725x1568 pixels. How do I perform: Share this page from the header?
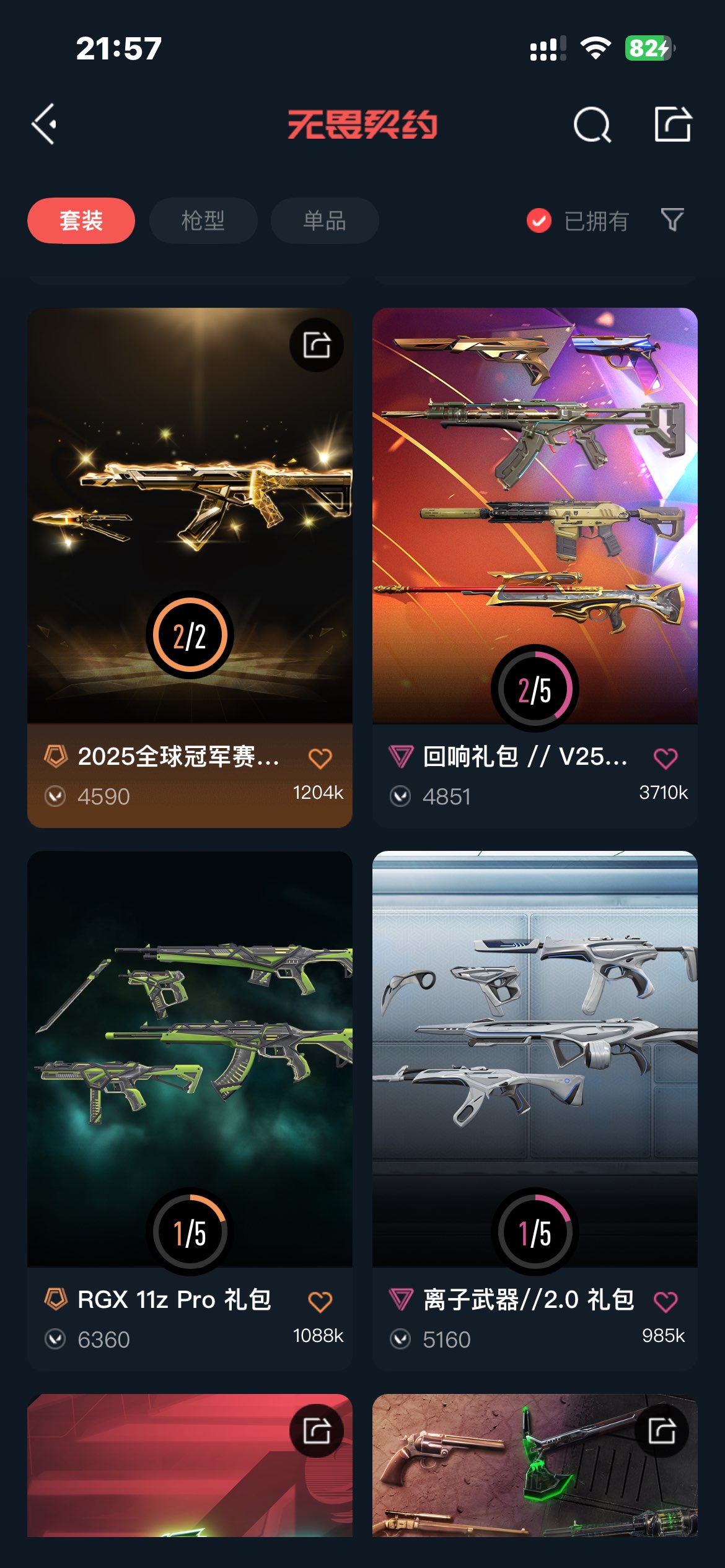coord(672,124)
